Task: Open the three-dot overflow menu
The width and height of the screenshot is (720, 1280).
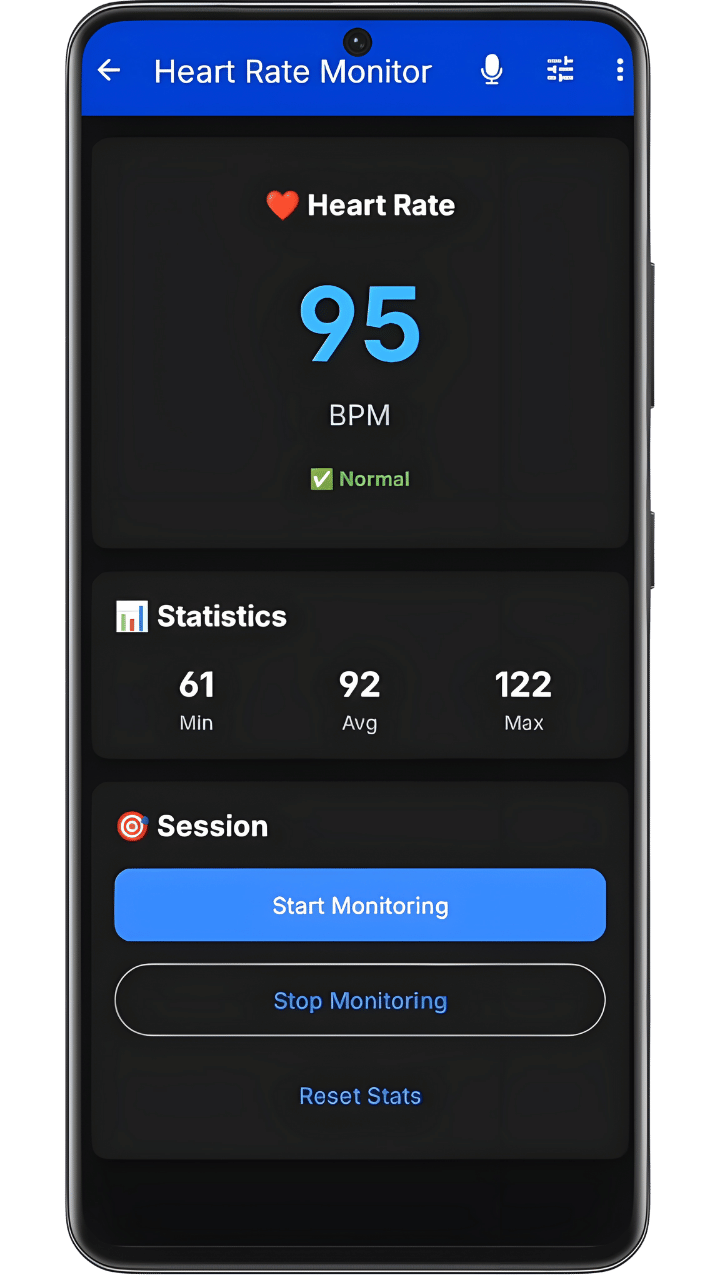Action: click(620, 70)
